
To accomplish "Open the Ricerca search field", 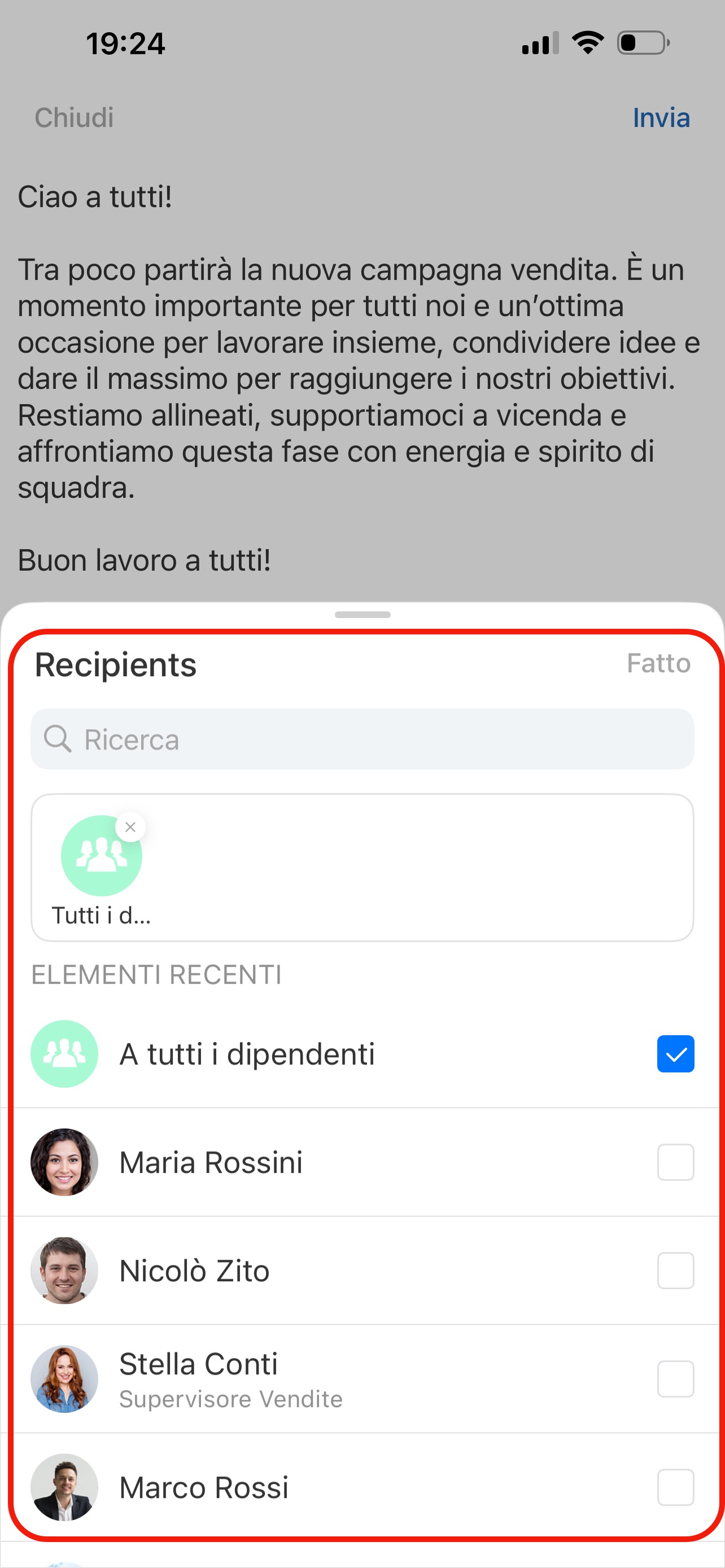I will coord(362,739).
